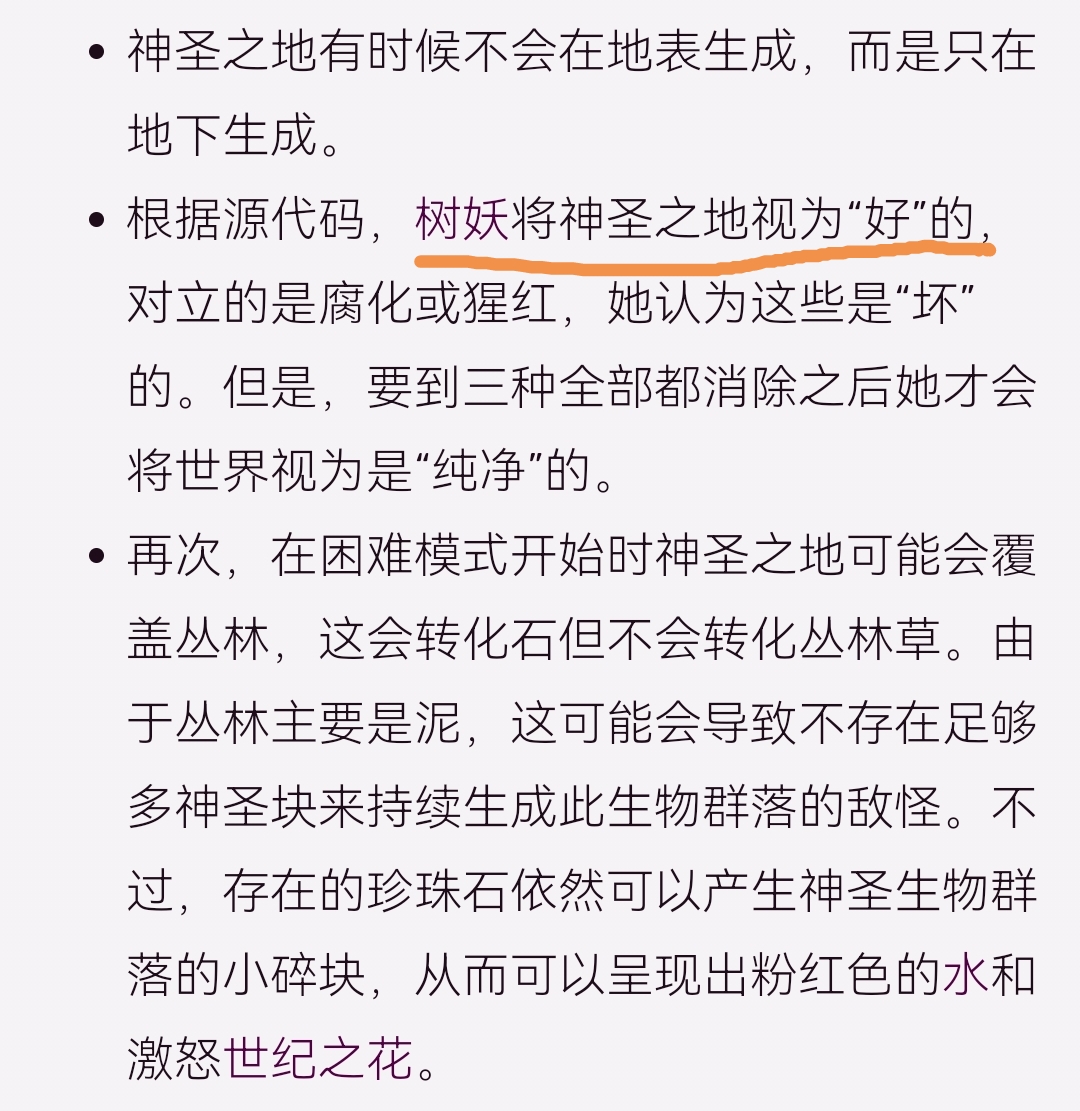The width and height of the screenshot is (1080, 1111).
Task: Open the 树妖 link
Action: tap(461, 221)
